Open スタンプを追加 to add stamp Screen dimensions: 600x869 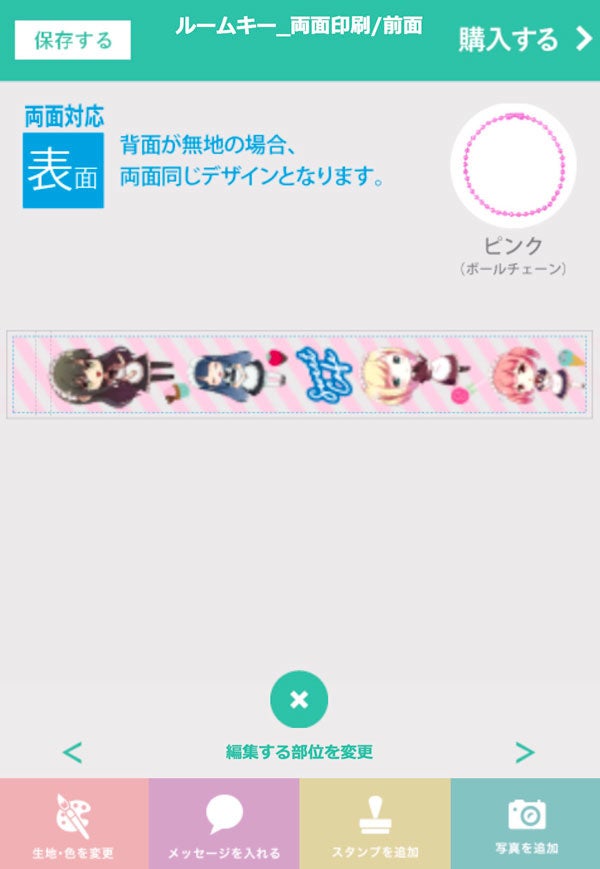[375, 824]
